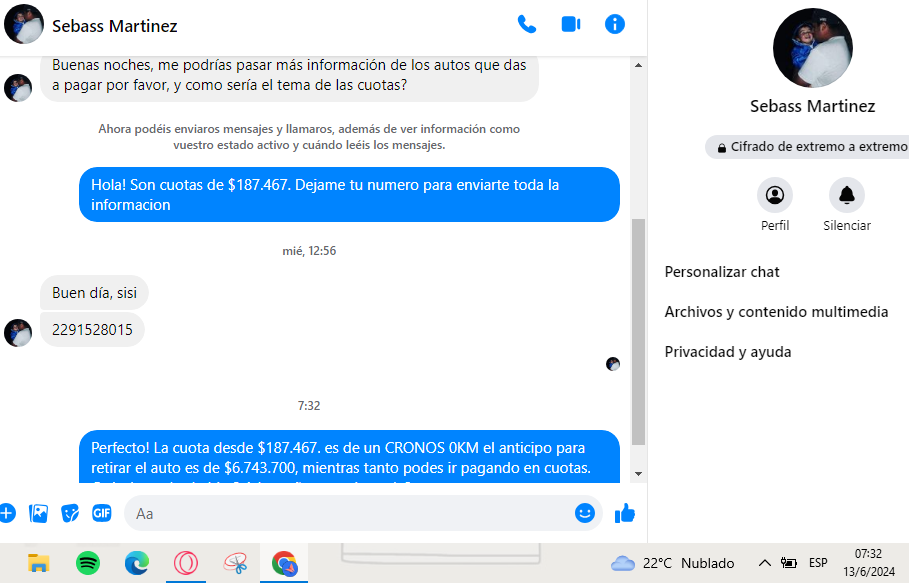The image size is (909, 583).
Task: Send a thumbs-up like
Action: [625, 513]
